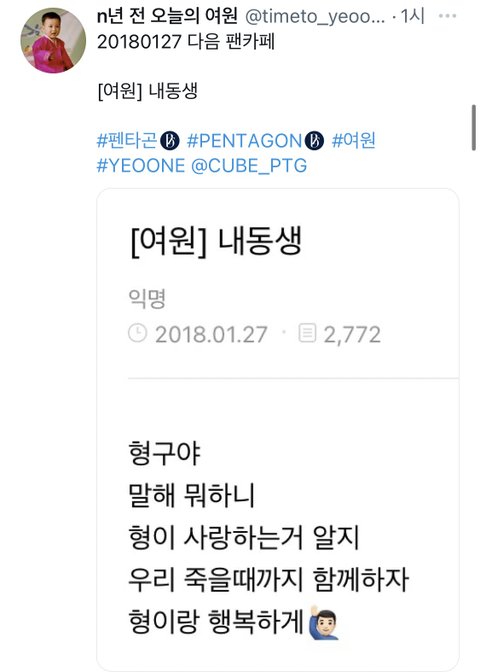Open the #여원 hashtag
The image size is (480, 672).
[354, 141]
